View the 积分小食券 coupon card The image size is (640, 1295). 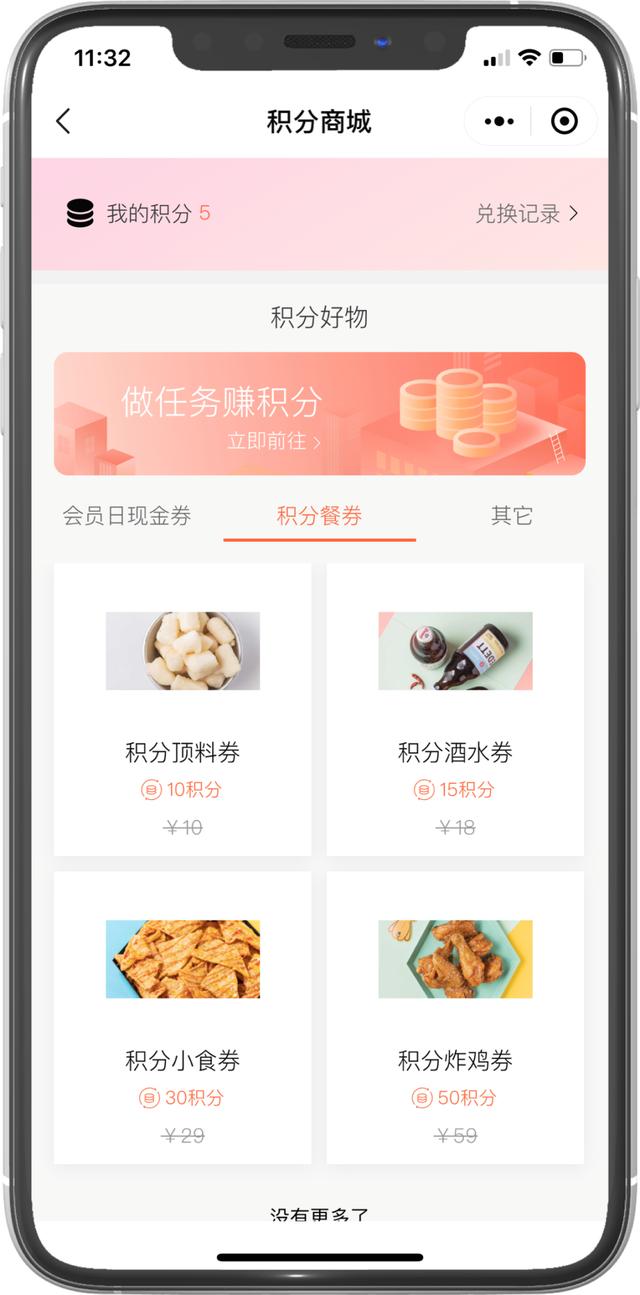[x=182, y=1017]
